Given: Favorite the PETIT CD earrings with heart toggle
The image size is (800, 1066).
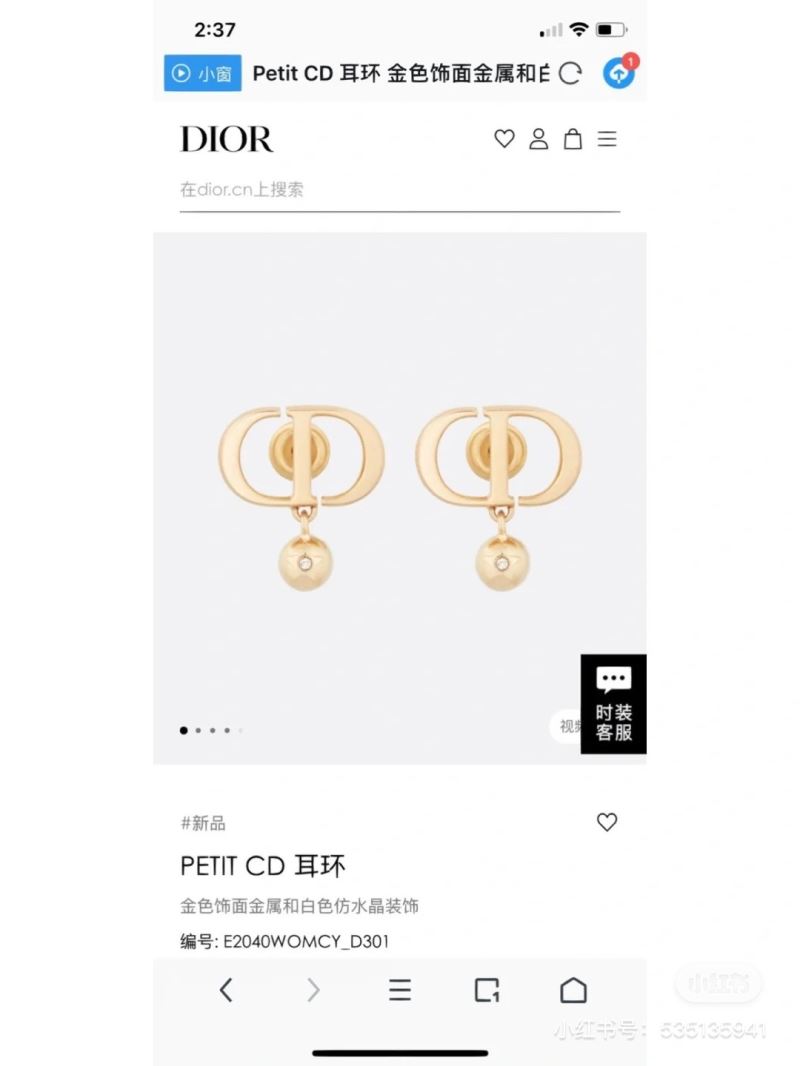Looking at the screenshot, I should coord(607,822).
